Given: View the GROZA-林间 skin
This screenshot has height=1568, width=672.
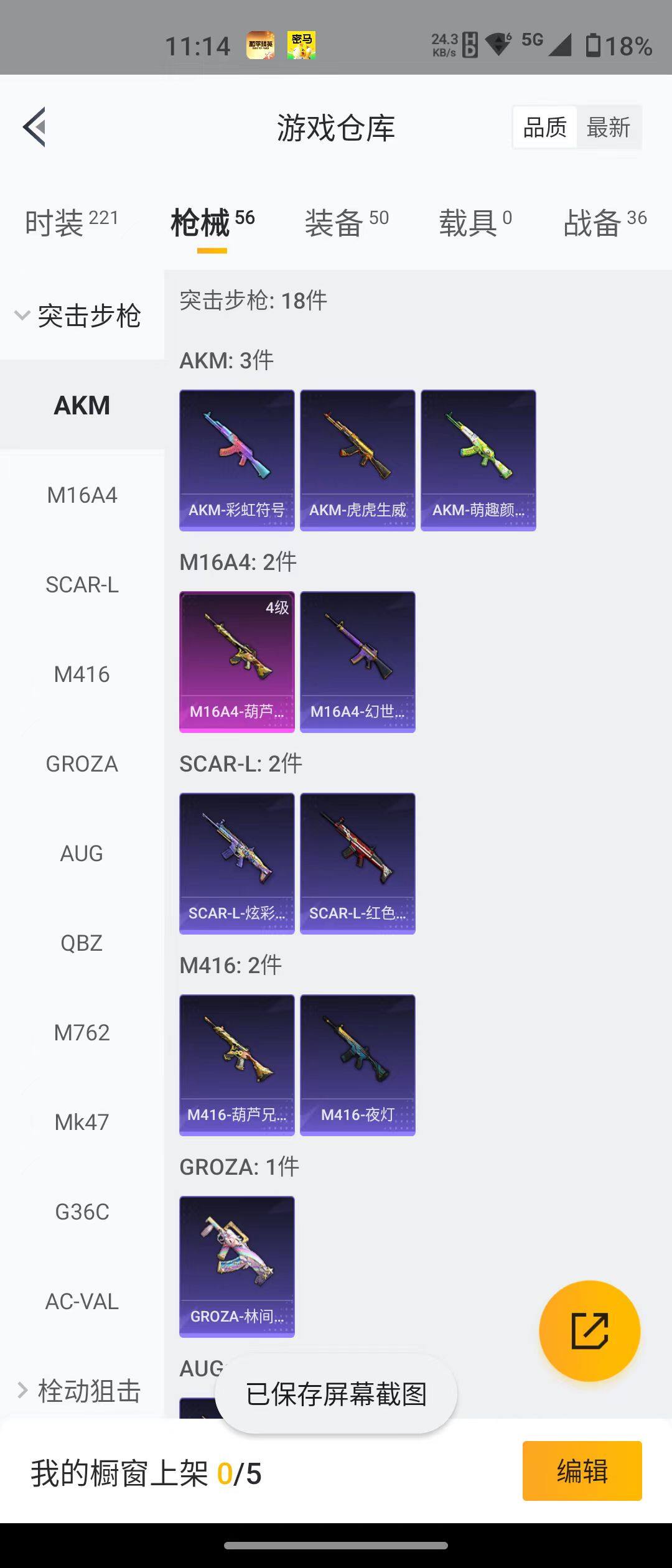Looking at the screenshot, I should coord(236,1266).
